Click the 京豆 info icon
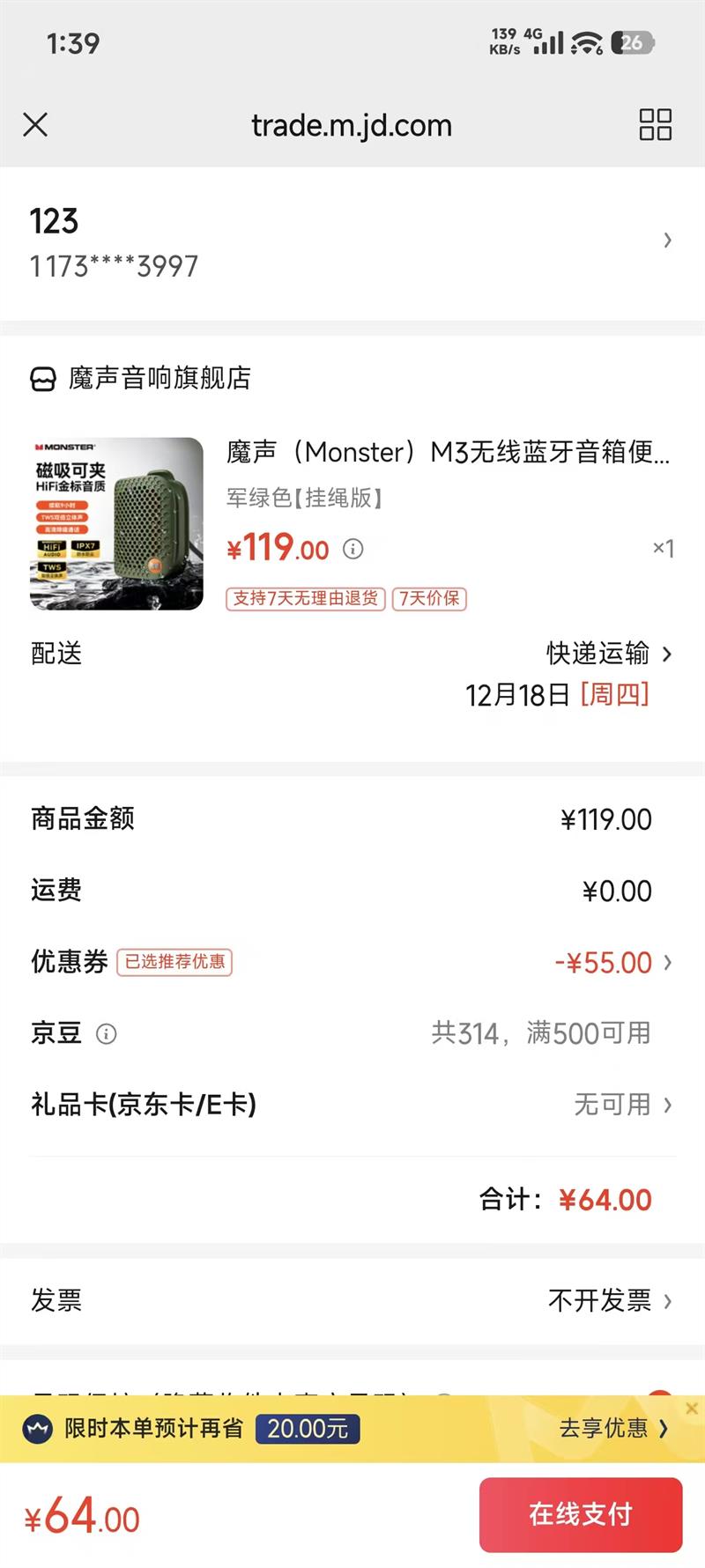The width and height of the screenshot is (705, 1568). 108,1033
